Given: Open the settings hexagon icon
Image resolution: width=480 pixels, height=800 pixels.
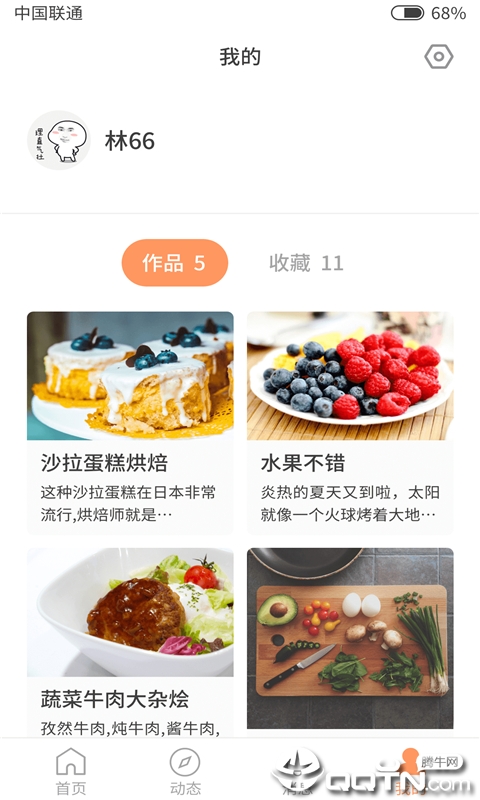Looking at the screenshot, I should (439, 57).
